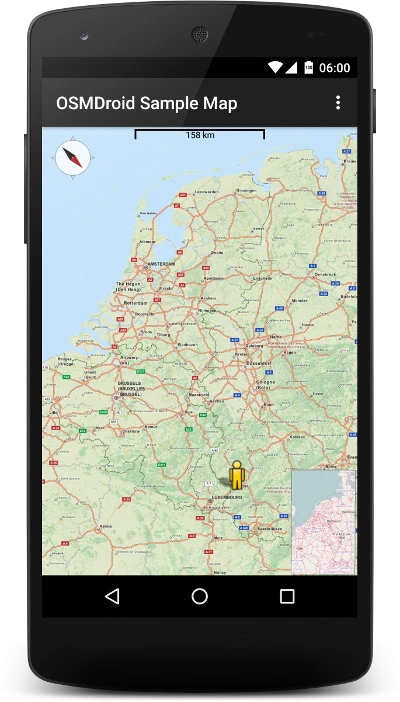Return to the home screen
Viewport: 400px width, 702px height.
pyautogui.click(x=200, y=596)
